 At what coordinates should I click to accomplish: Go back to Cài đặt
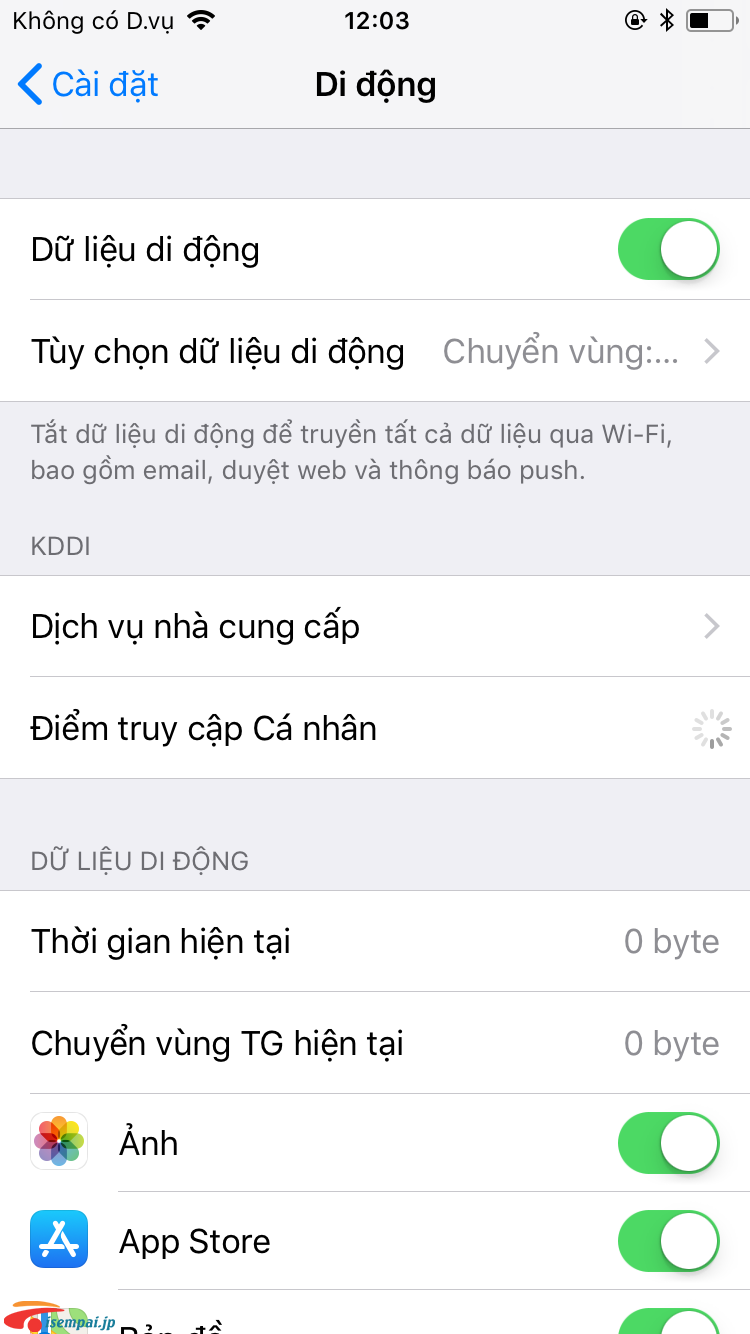click(x=88, y=85)
